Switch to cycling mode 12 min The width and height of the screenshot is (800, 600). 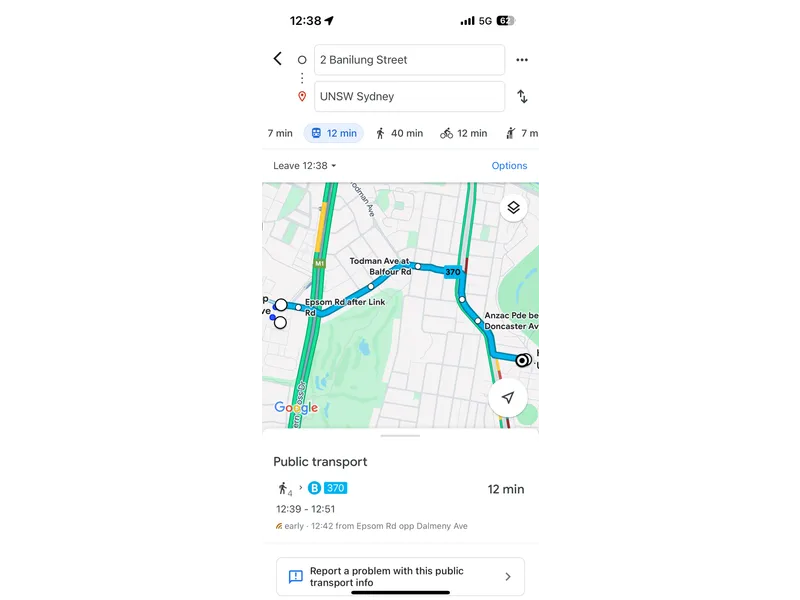click(463, 133)
